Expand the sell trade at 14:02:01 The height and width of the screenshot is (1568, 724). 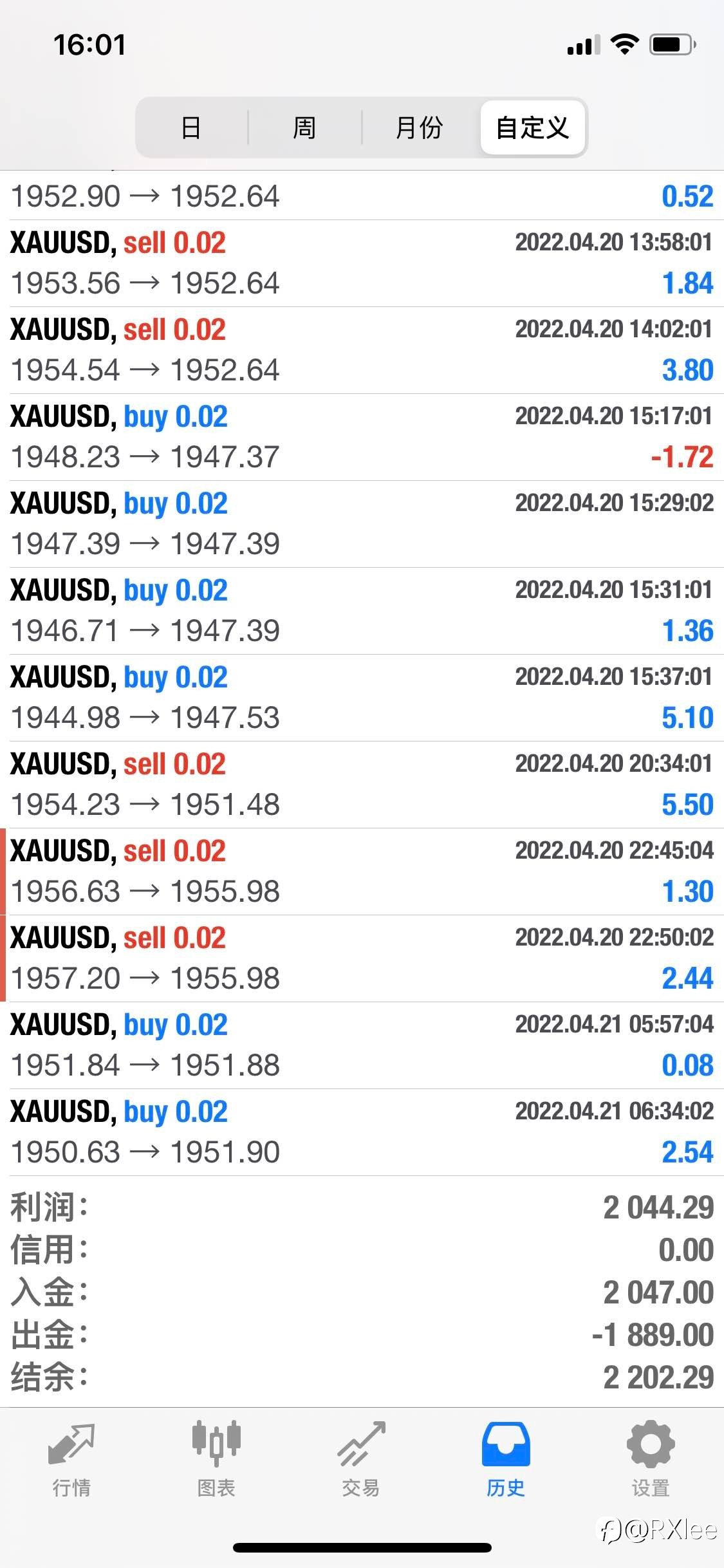(362, 350)
